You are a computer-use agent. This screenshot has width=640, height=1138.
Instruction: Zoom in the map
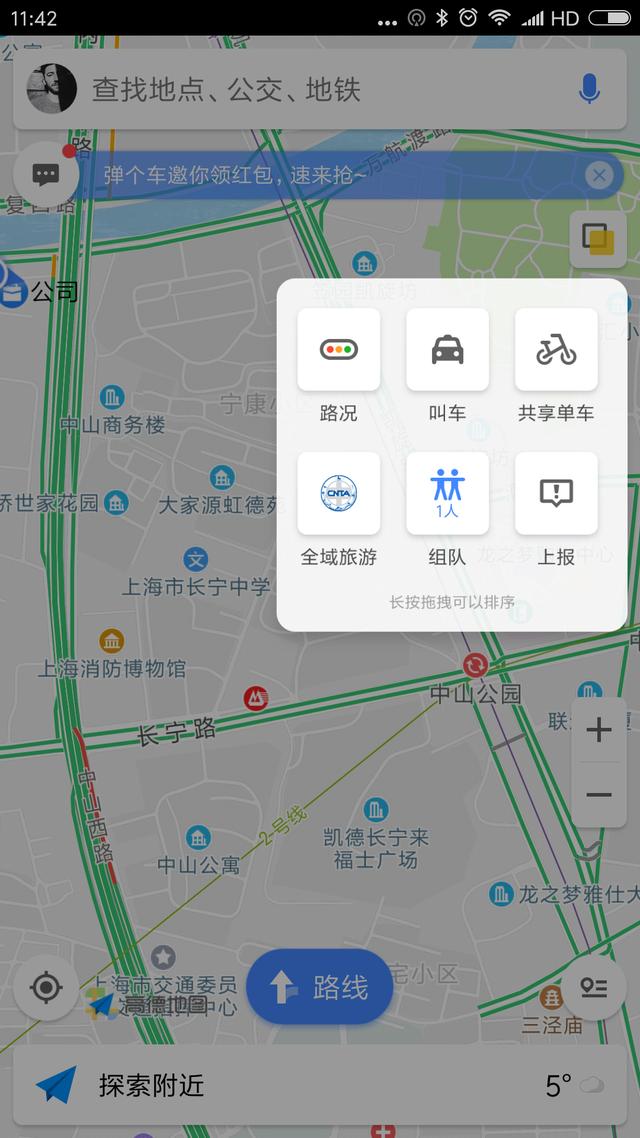pos(599,730)
